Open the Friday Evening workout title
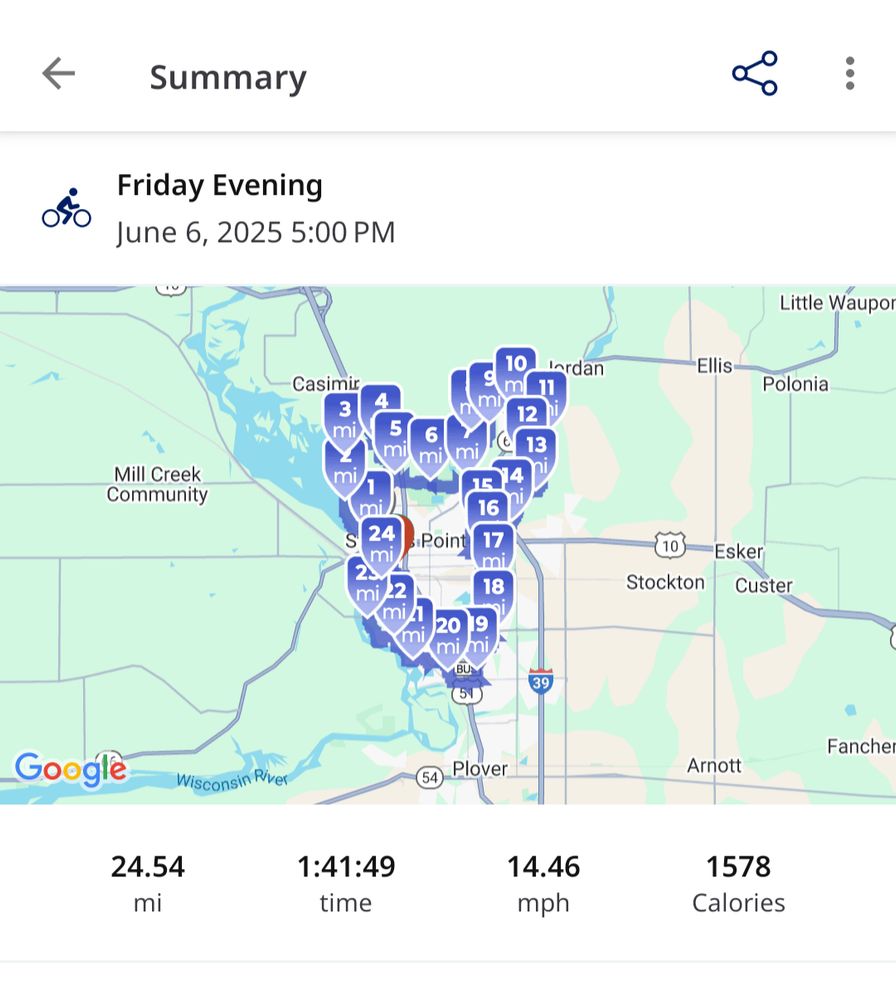Viewport: 896px width, 1000px height. pyautogui.click(x=220, y=184)
